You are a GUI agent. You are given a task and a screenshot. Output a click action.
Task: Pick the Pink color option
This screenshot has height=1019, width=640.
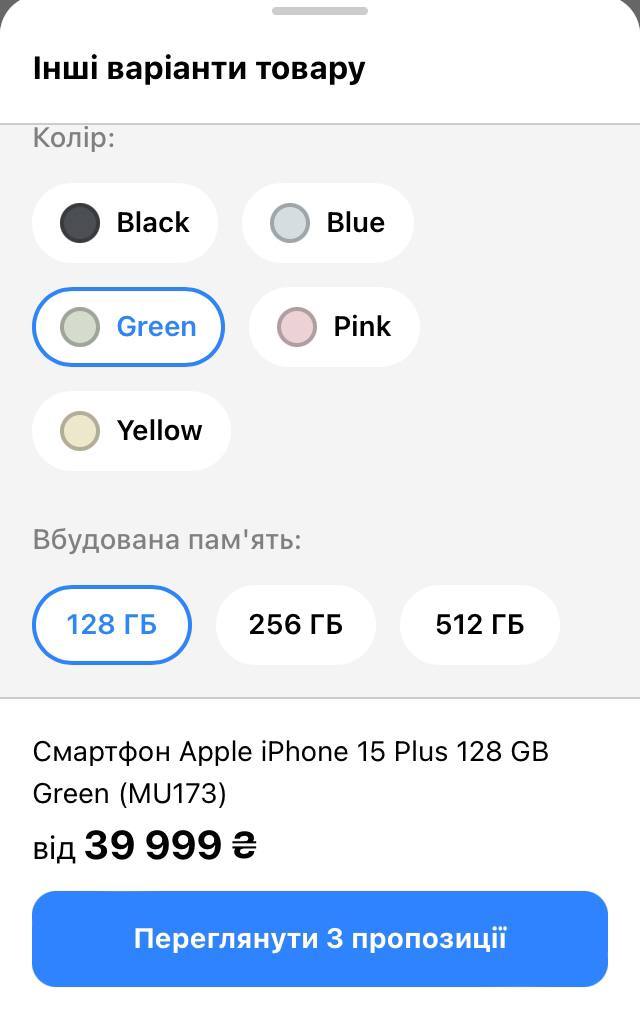pos(334,326)
